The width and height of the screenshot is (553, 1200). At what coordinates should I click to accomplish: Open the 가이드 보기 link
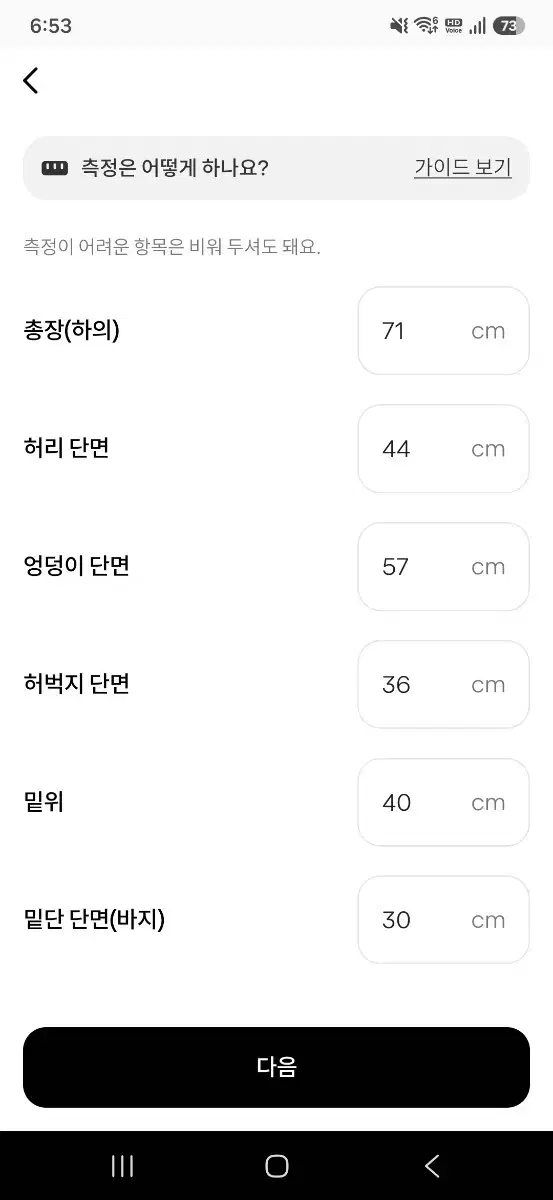[x=462, y=168]
